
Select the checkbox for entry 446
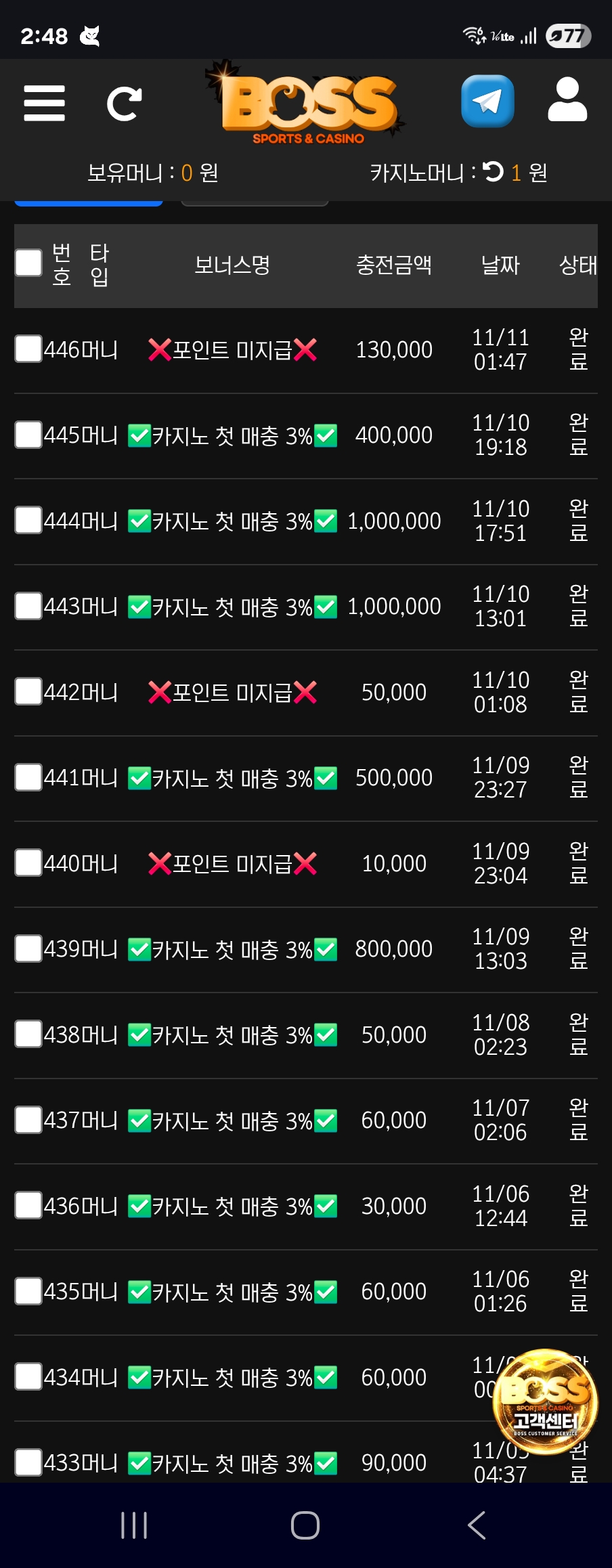[x=28, y=349]
